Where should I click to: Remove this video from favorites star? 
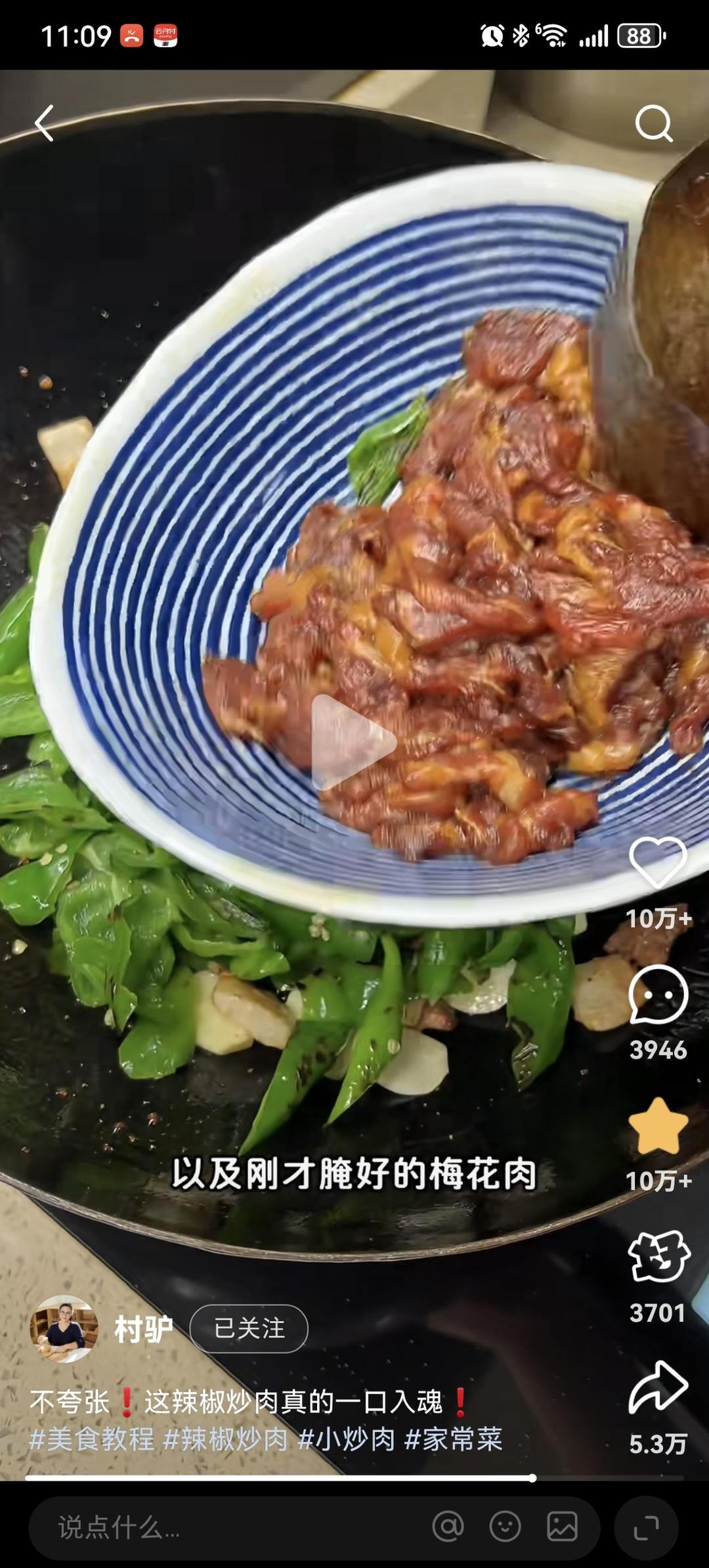658,1127
